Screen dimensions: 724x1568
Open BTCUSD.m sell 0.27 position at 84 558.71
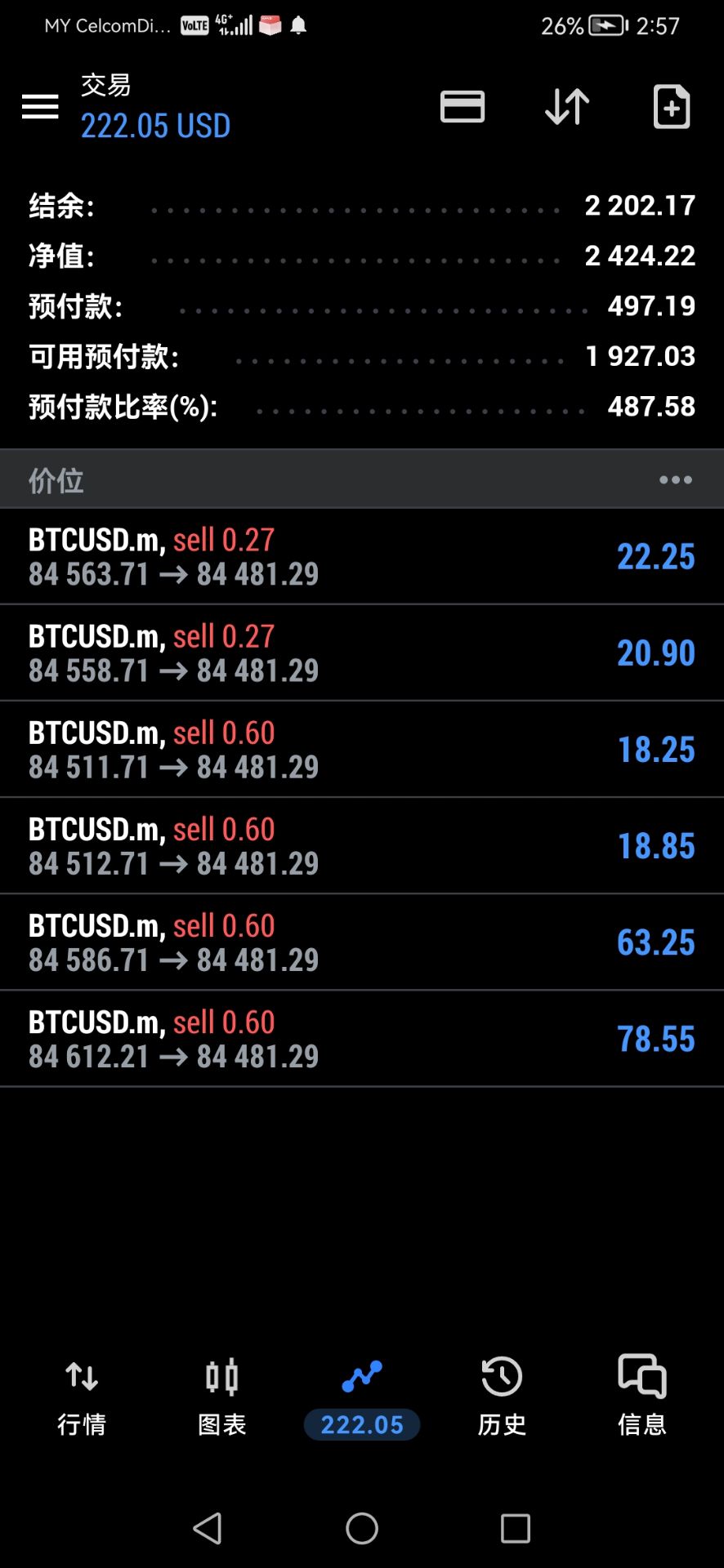362,653
